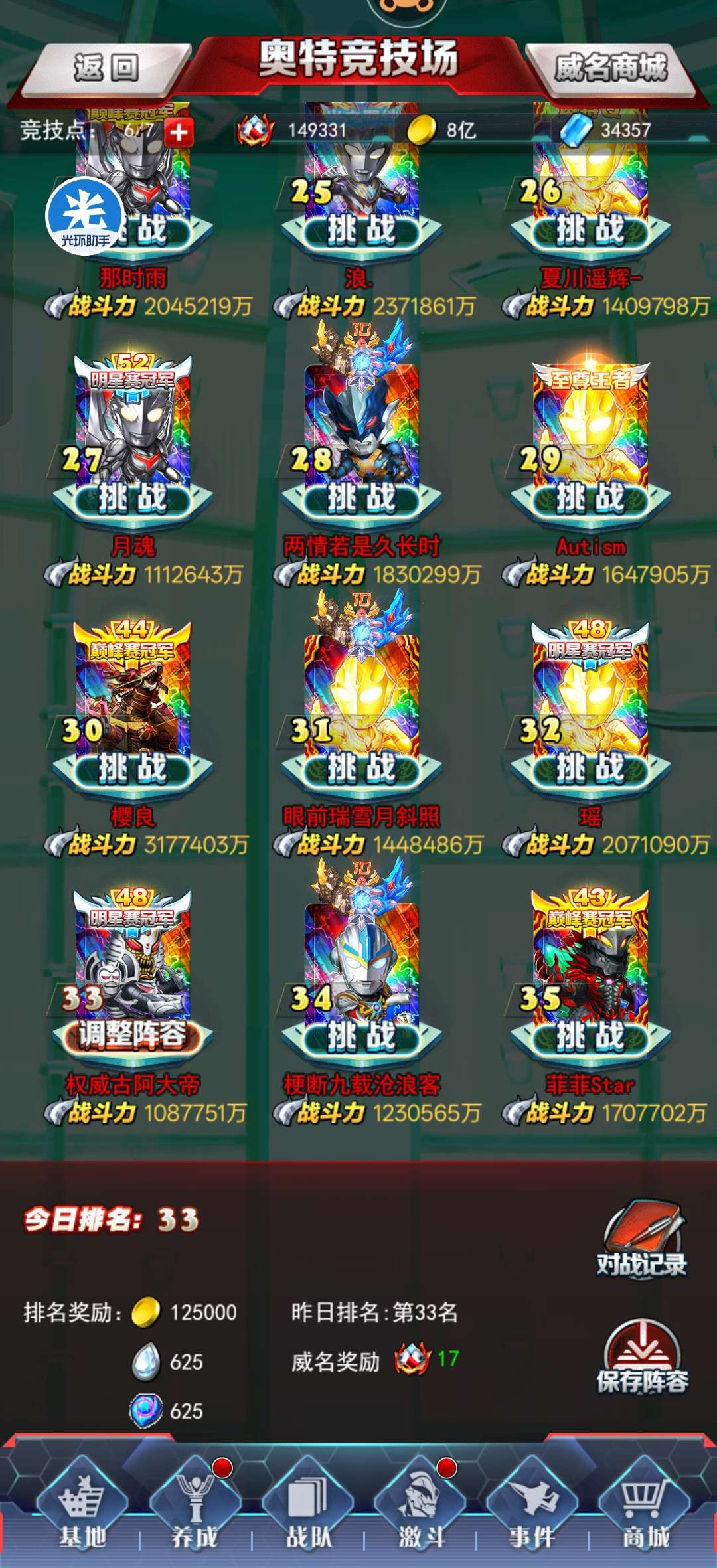The height and width of the screenshot is (1568, 717).
Task: Switch to the 基地 tab
Action: (x=82, y=1506)
